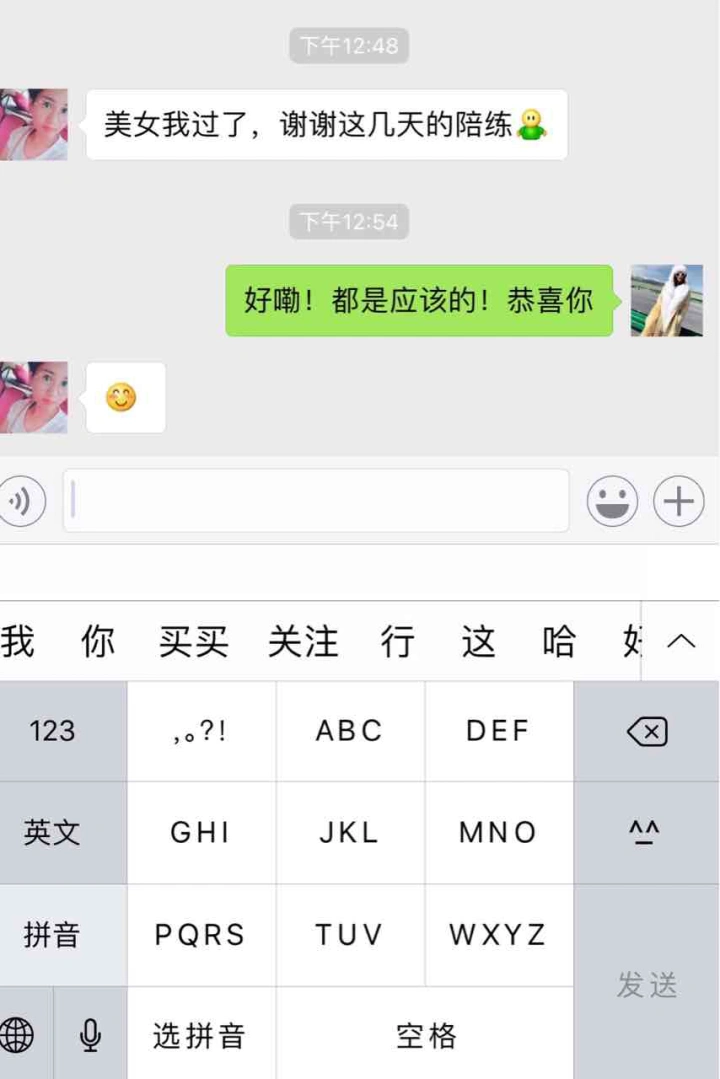Pick the suggestion 买买
Screen dimensions: 720x1079
click(x=193, y=641)
